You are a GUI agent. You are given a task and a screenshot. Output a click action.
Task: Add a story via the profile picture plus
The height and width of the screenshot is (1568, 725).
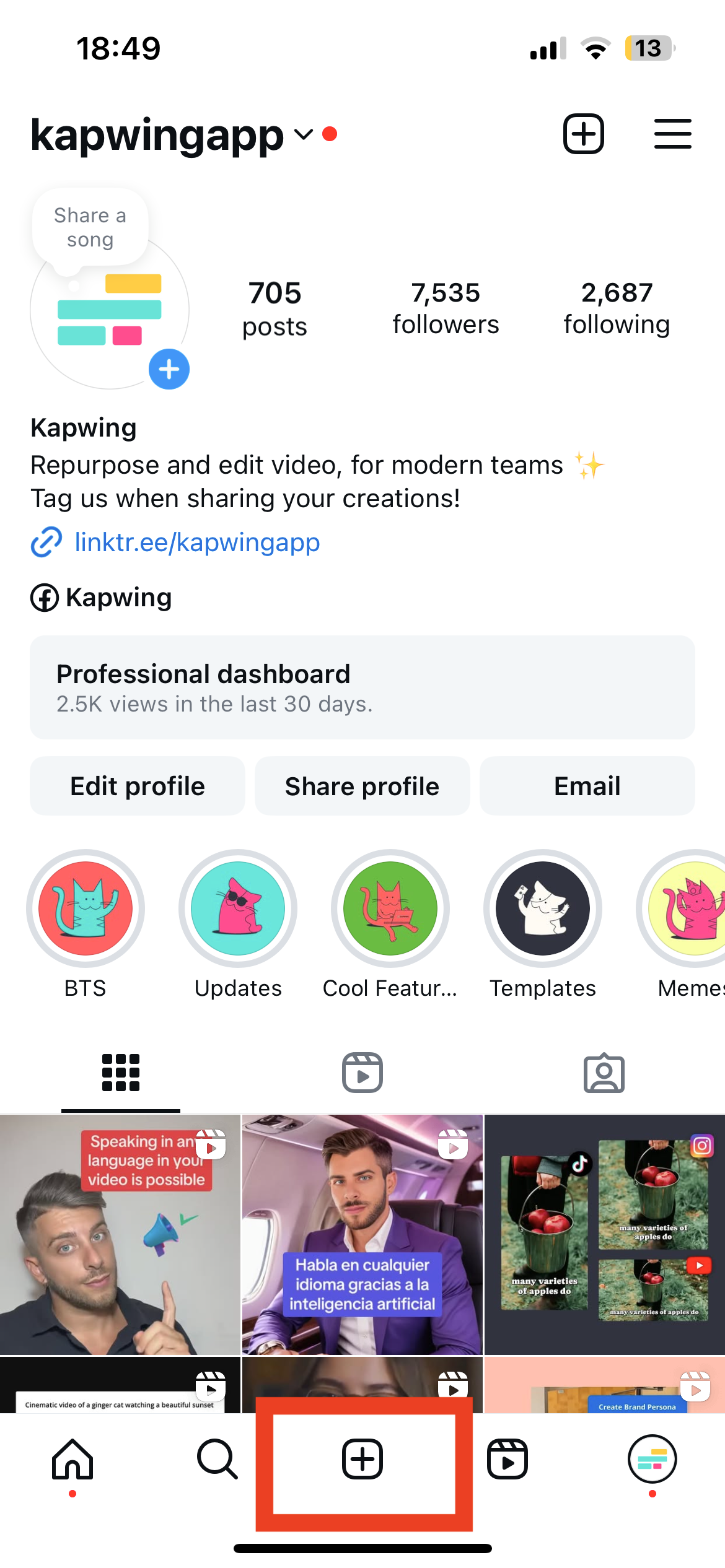point(169,369)
